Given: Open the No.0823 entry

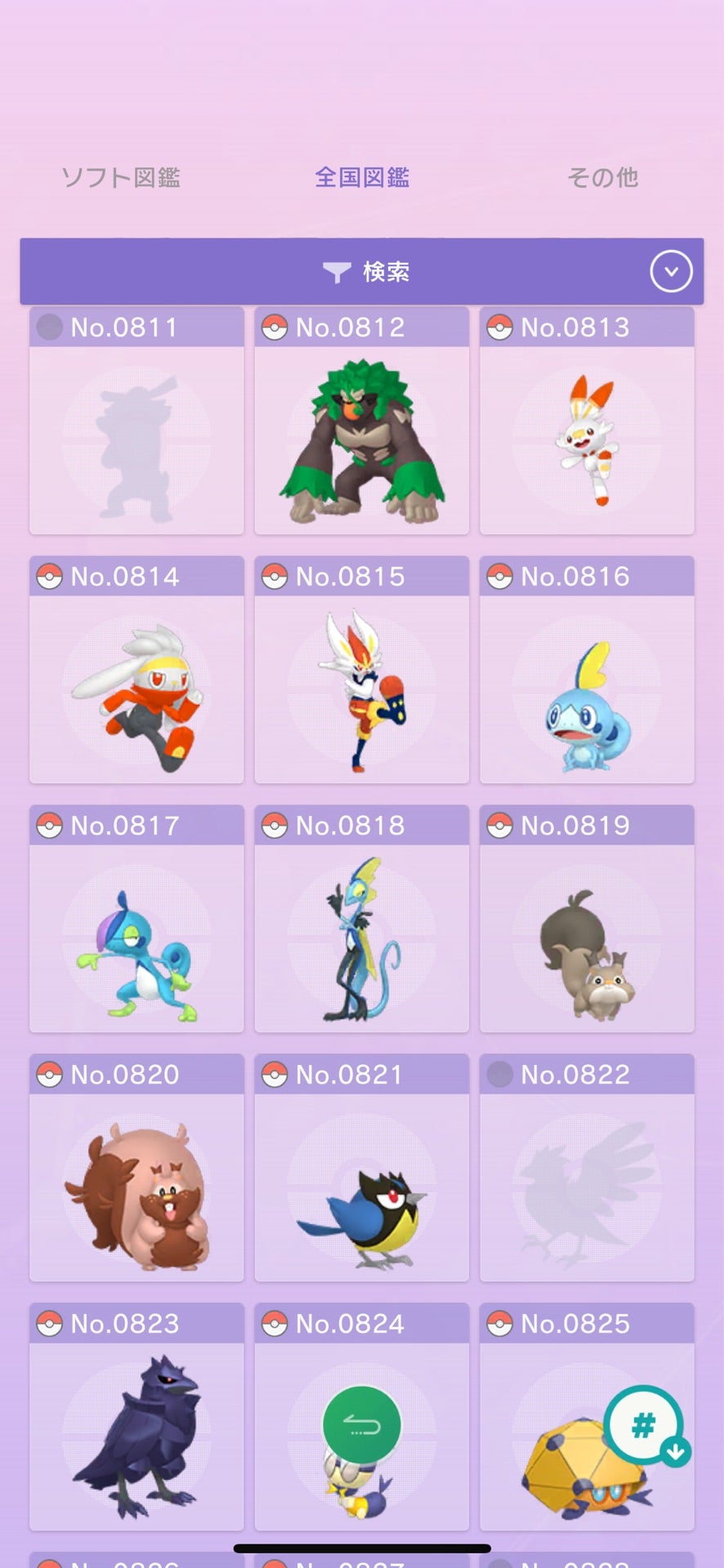Looking at the screenshot, I should tap(136, 1418).
